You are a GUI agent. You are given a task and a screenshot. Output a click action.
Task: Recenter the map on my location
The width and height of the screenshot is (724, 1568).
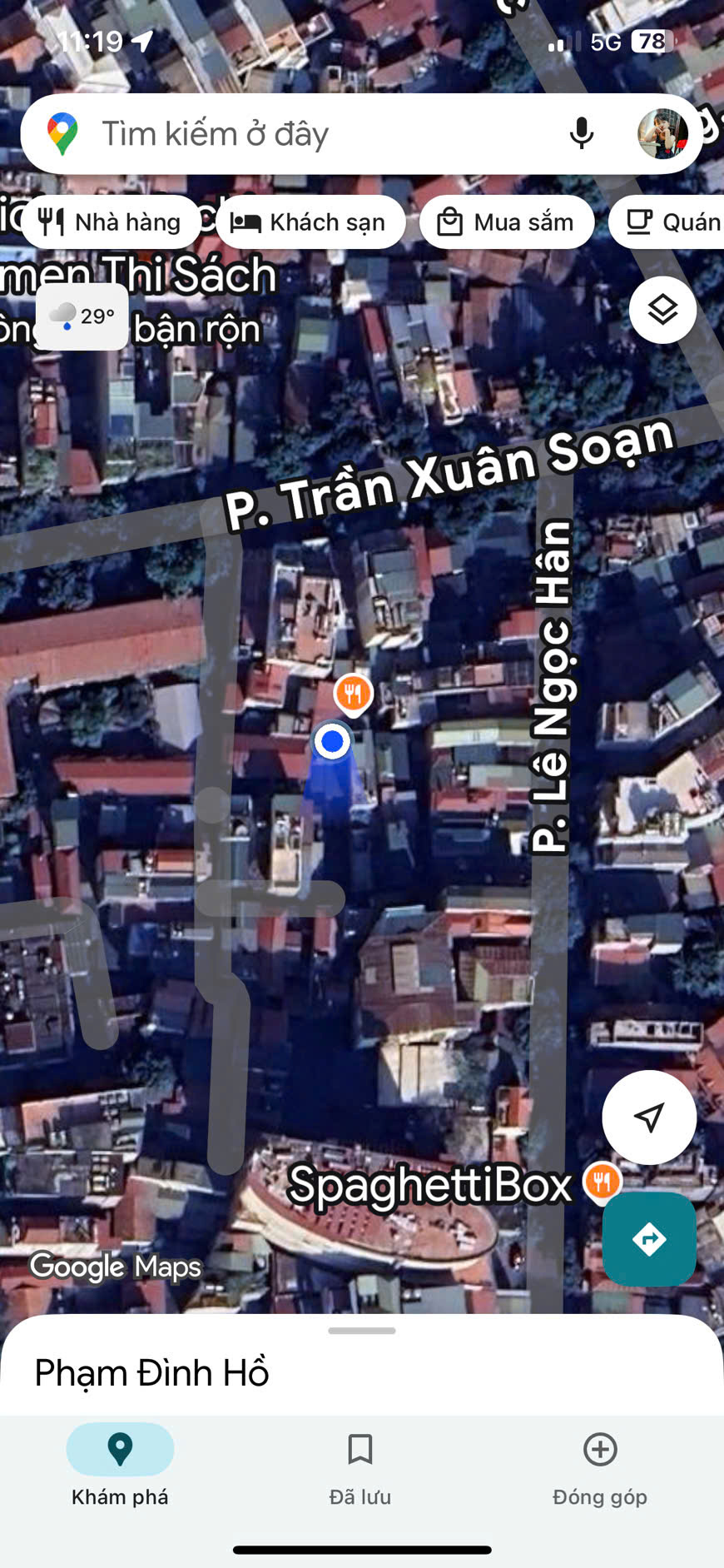click(649, 1117)
